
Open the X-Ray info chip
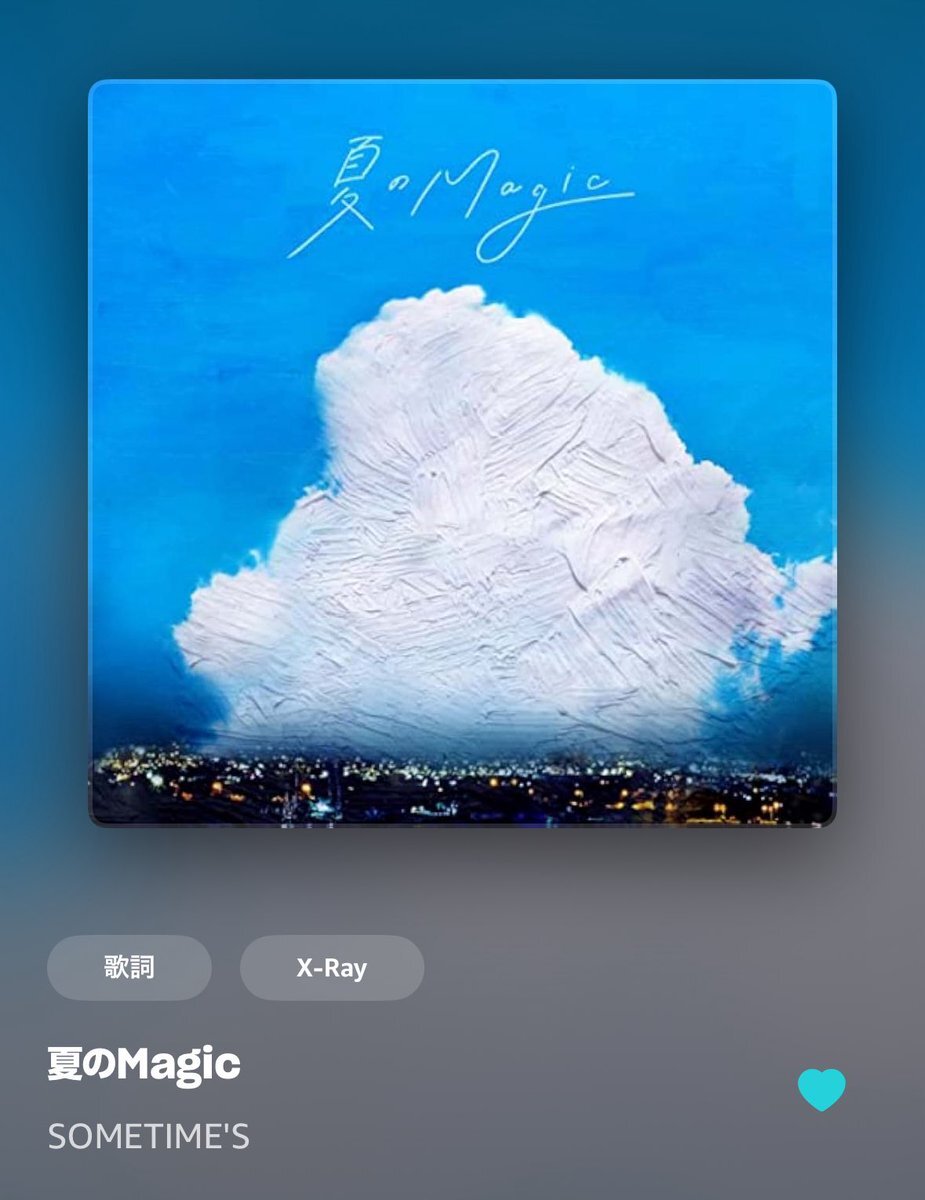(331, 967)
